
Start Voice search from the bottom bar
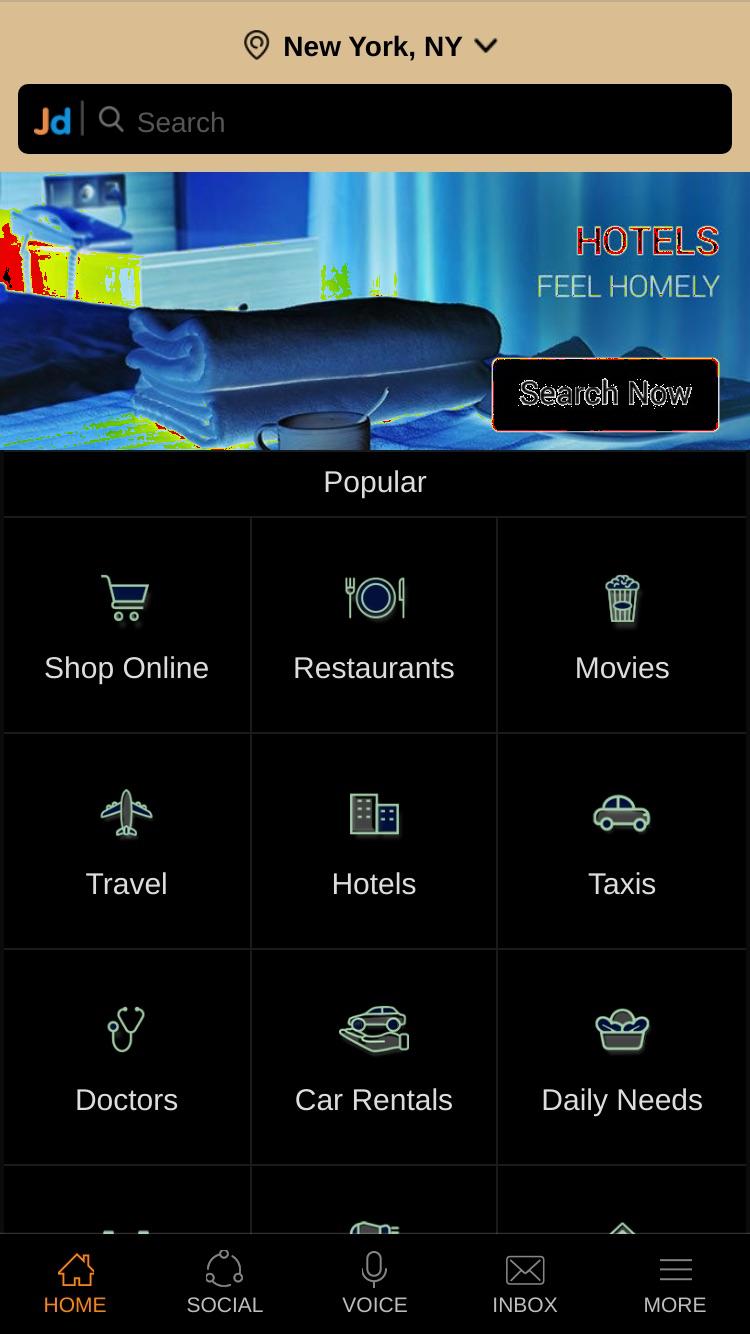coord(375,1284)
